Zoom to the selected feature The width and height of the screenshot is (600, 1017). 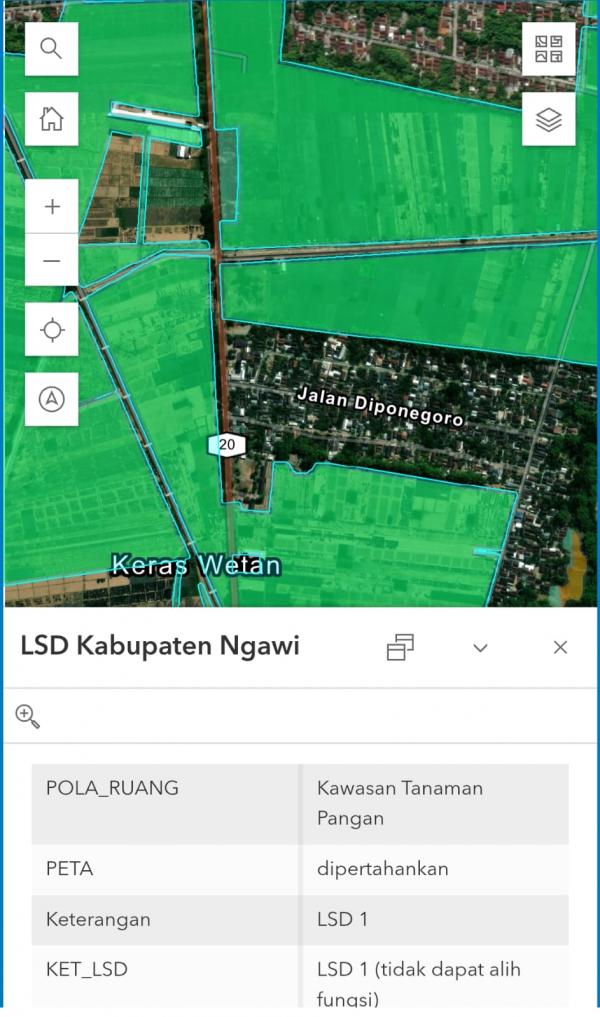pyautogui.click(x=28, y=715)
